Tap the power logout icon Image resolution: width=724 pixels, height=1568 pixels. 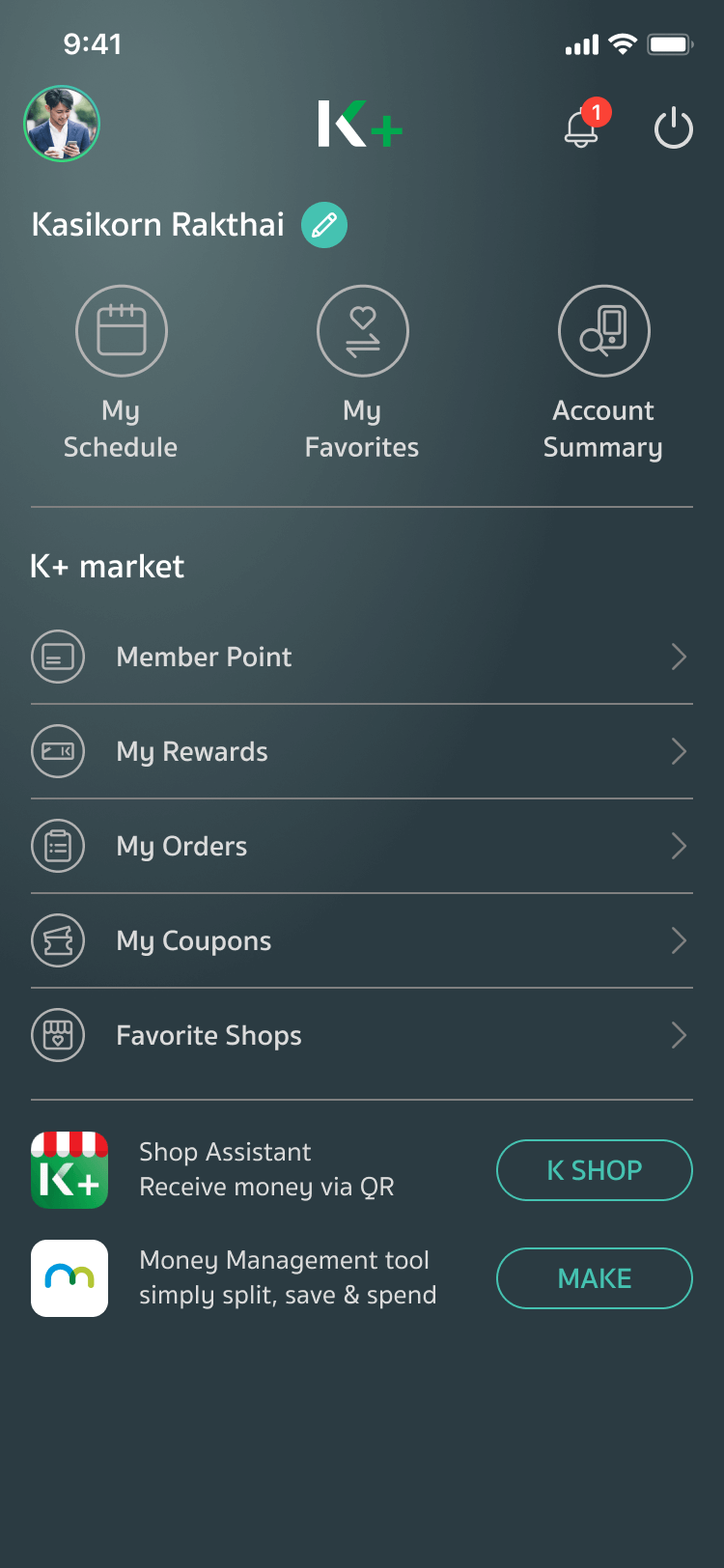click(x=673, y=128)
